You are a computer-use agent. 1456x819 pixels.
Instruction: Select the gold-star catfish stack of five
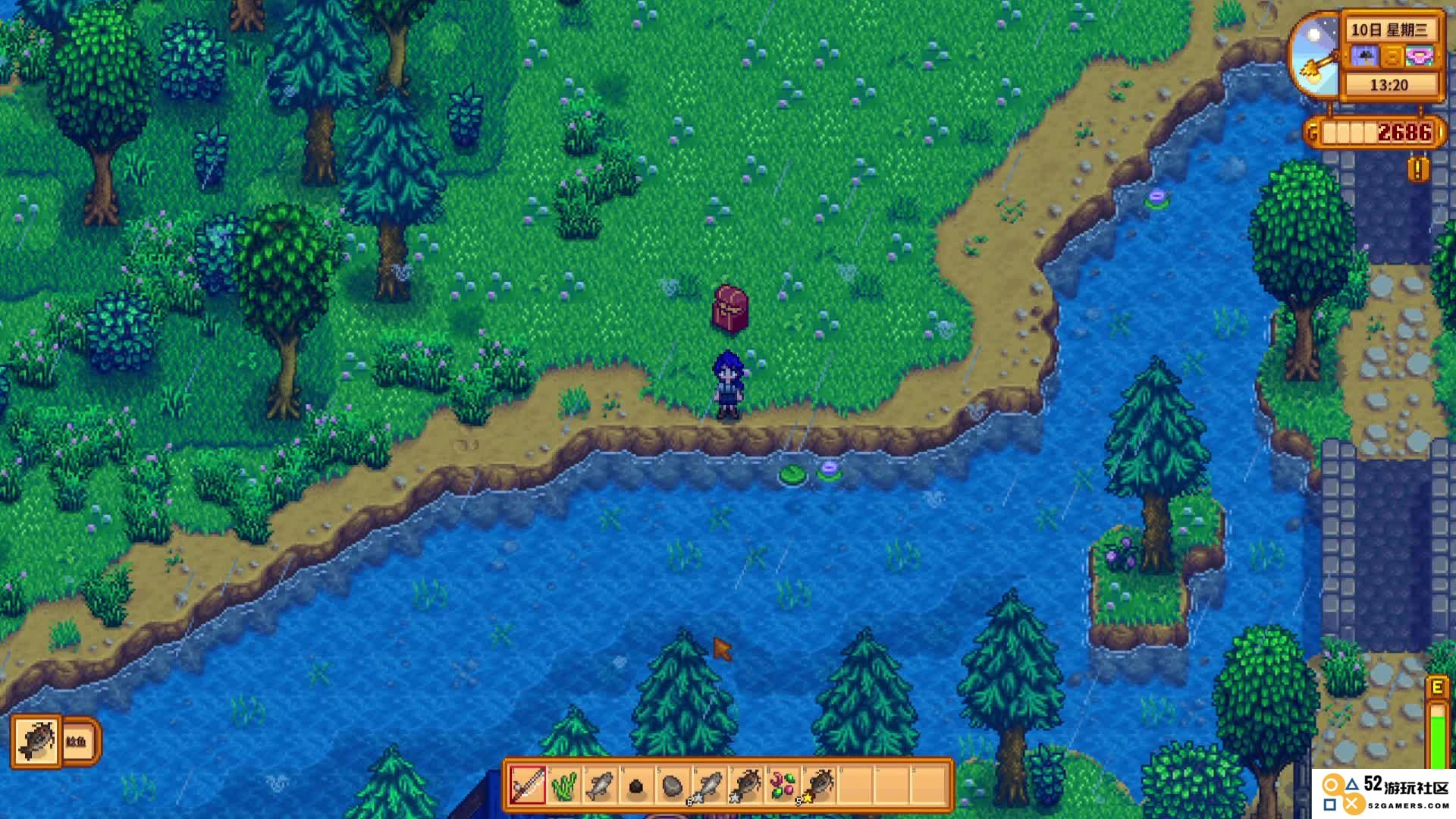point(819,786)
